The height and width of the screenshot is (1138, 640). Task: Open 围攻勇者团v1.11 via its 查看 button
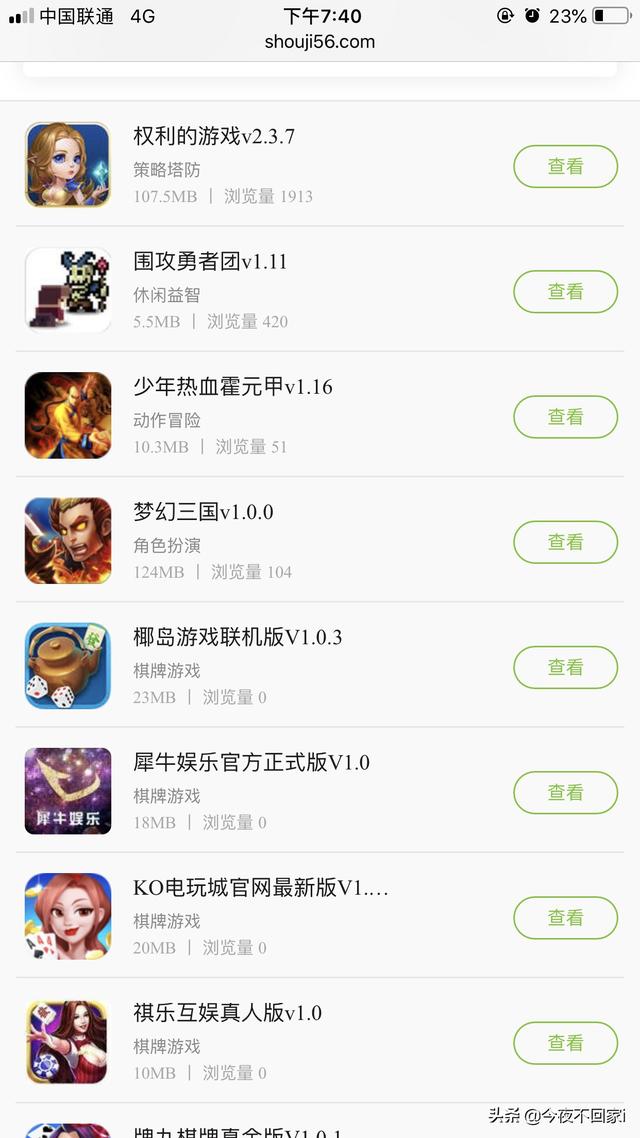(565, 292)
